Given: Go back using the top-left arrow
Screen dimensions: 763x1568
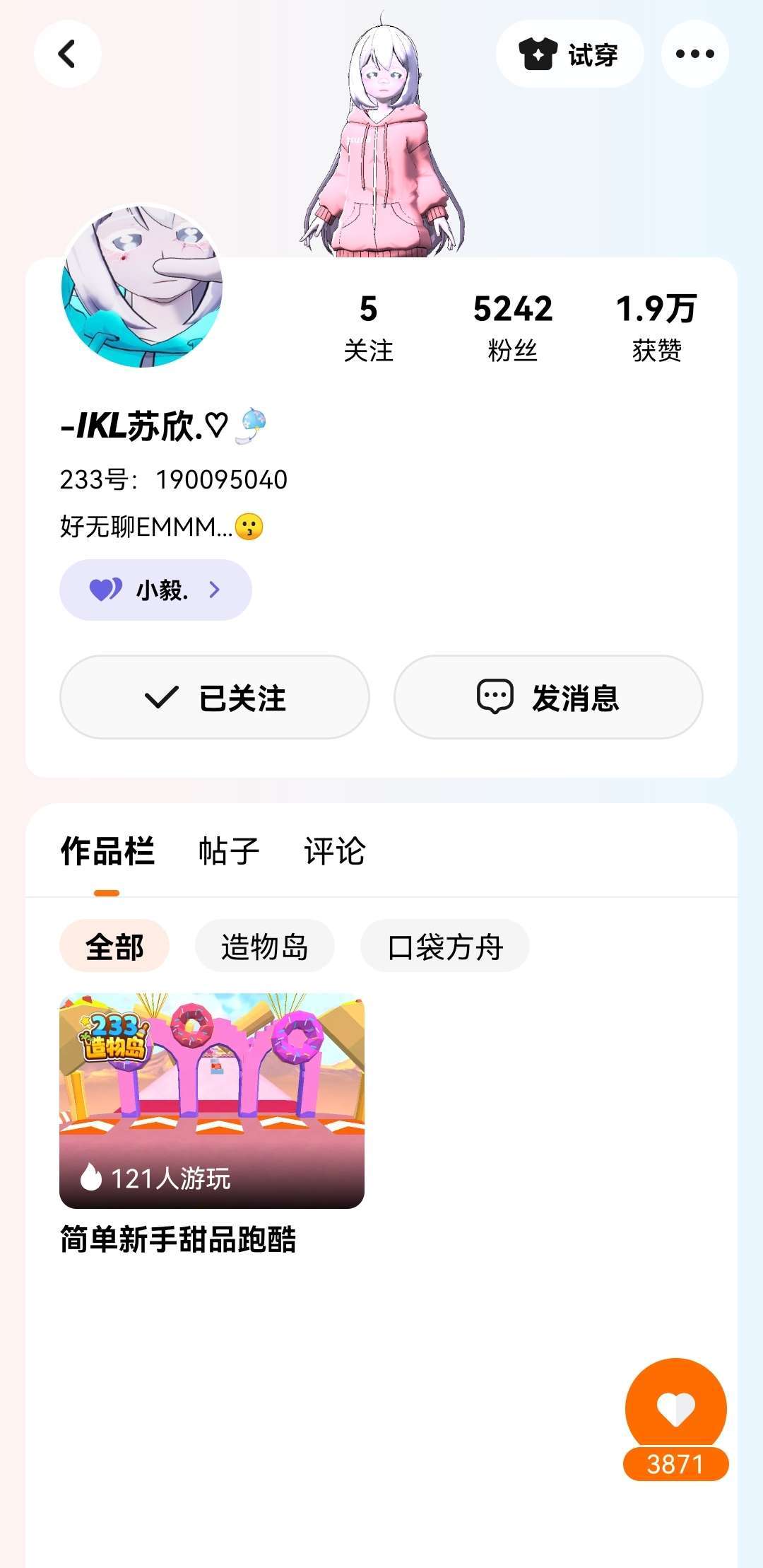Looking at the screenshot, I should tap(67, 54).
